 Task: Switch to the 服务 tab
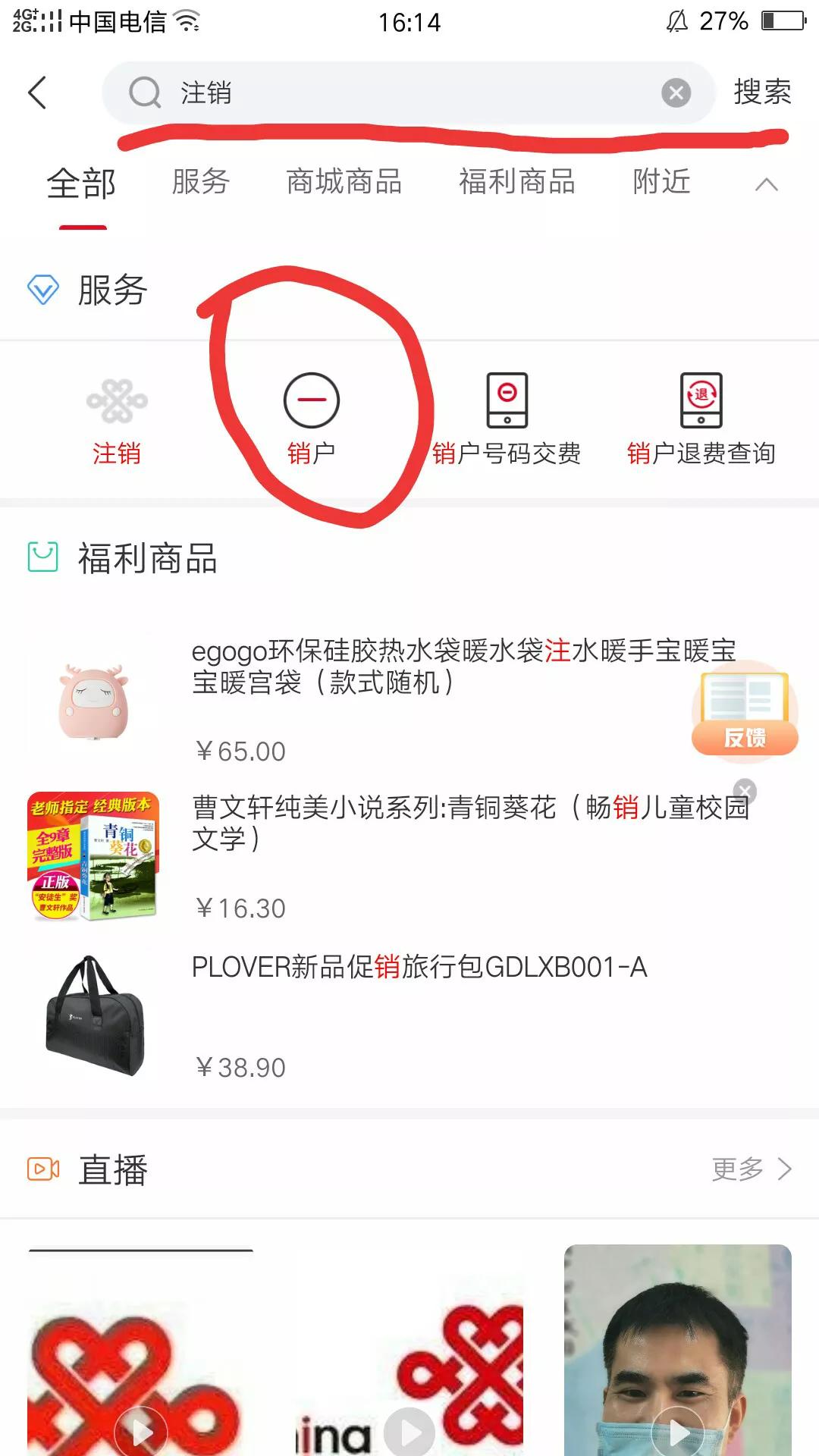(200, 182)
